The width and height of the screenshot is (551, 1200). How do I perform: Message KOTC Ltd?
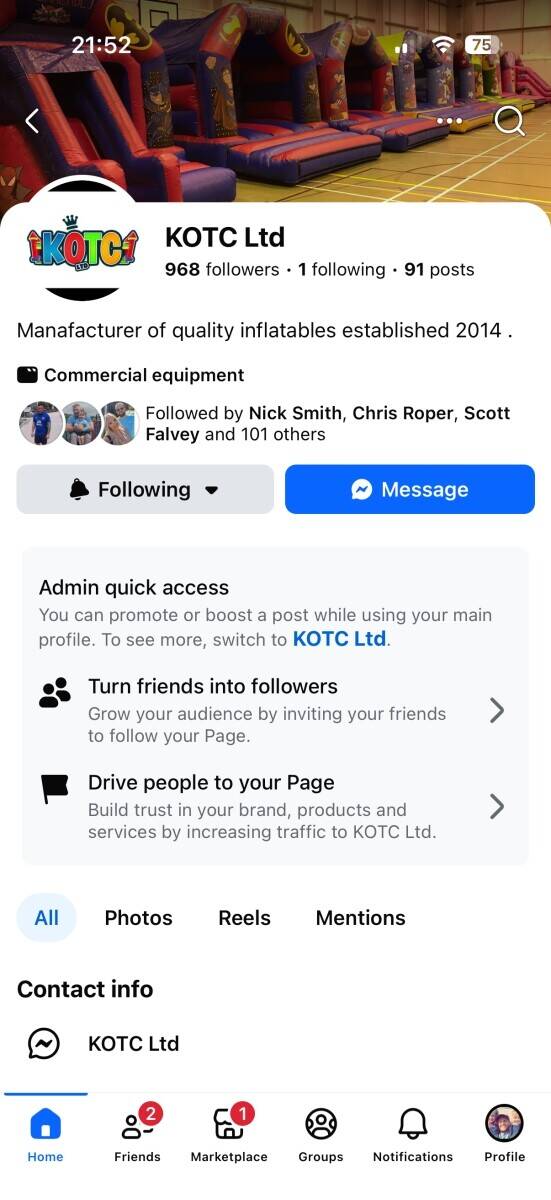(410, 489)
